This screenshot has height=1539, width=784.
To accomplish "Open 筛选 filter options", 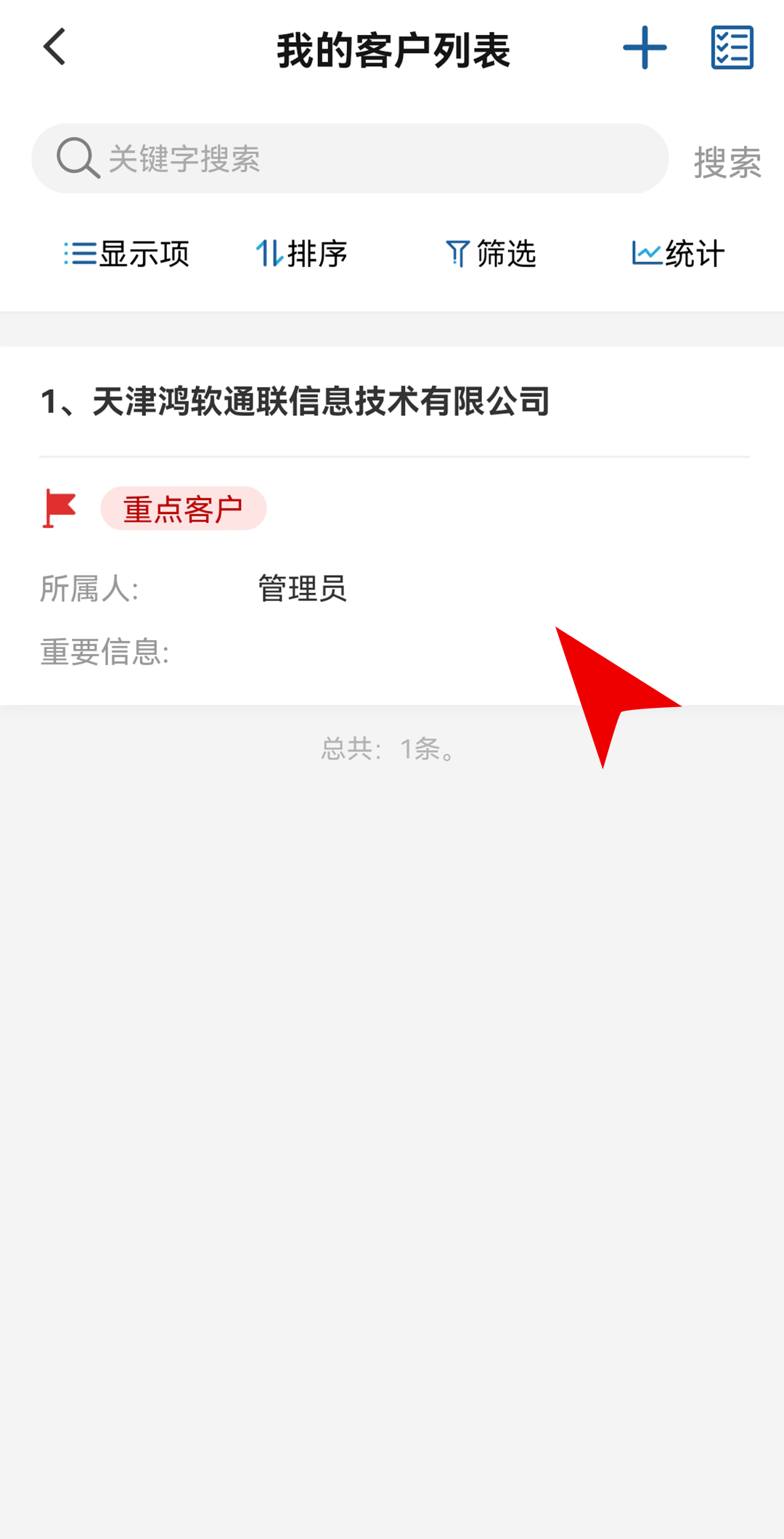I will click(491, 254).
